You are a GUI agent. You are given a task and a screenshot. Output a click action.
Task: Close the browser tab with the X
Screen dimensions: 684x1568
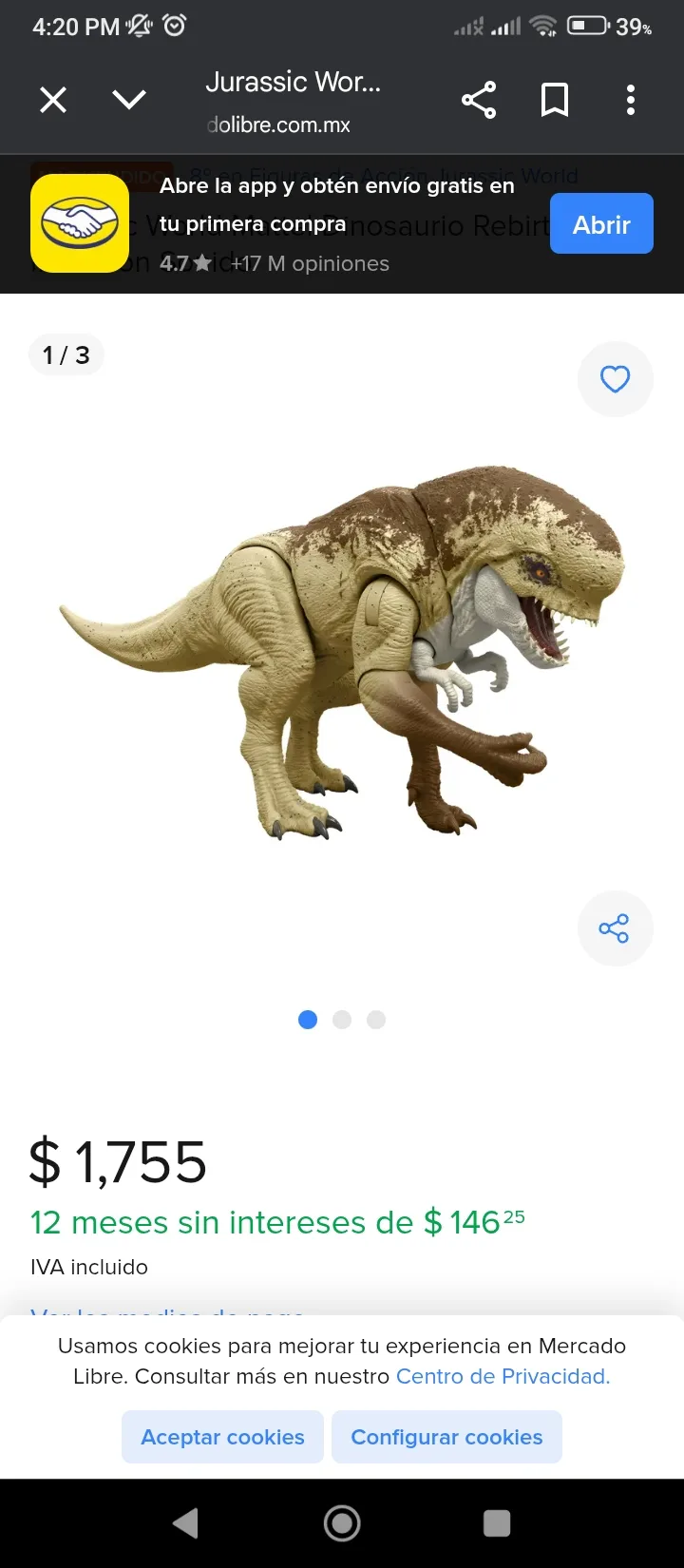tap(53, 100)
